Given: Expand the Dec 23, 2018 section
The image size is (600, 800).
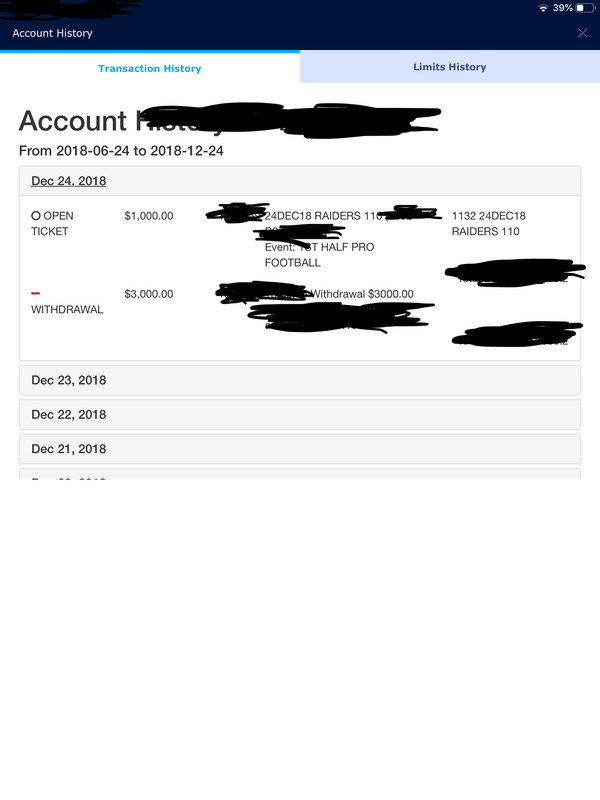Looking at the screenshot, I should (x=69, y=380).
